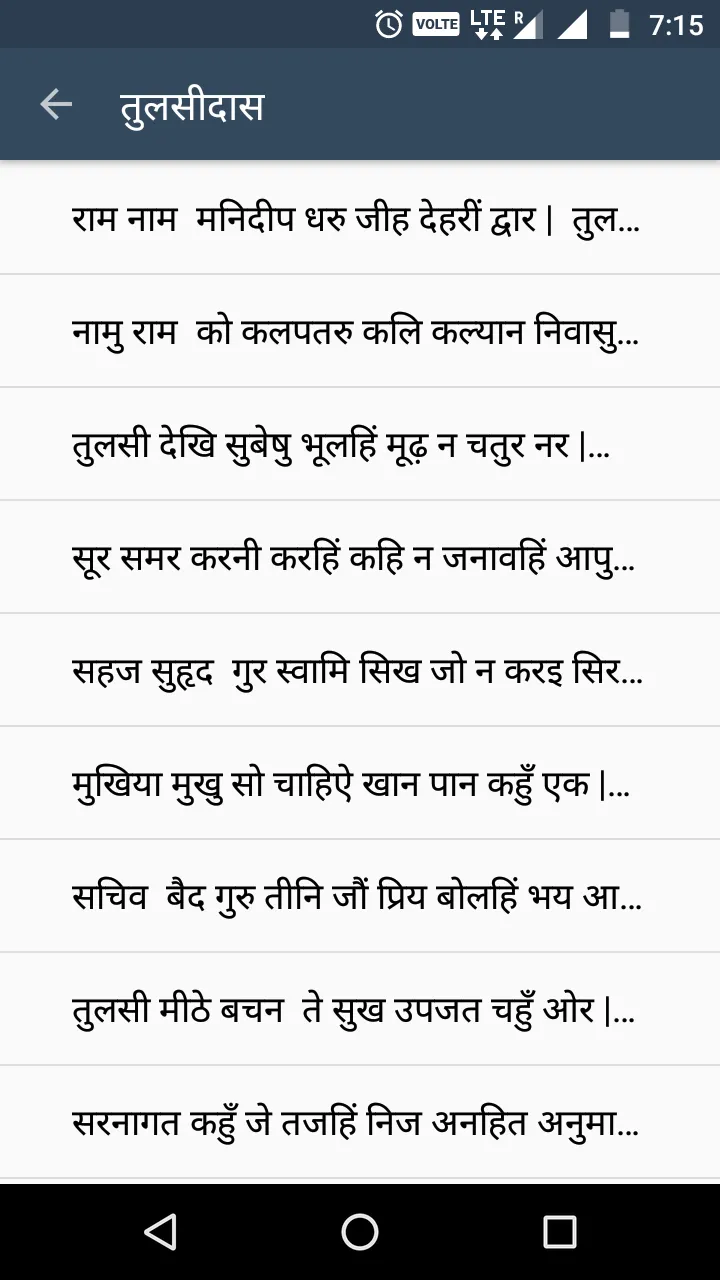Open the doha 'तुलसी मीठे बचन'

[360, 1009]
